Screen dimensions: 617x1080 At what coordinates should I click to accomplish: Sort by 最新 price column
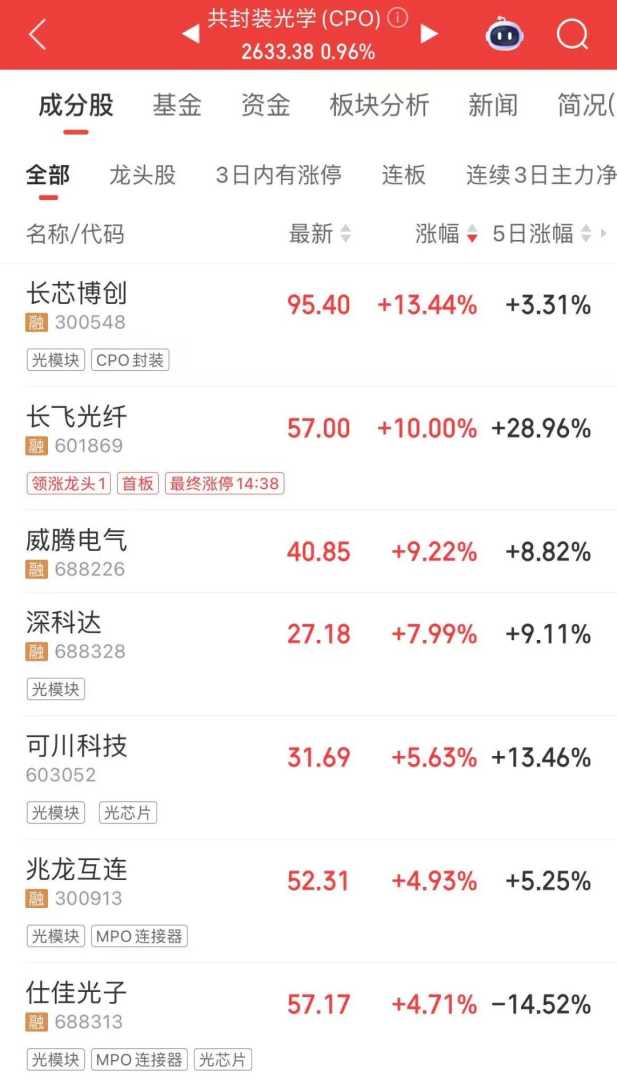coord(320,234)
